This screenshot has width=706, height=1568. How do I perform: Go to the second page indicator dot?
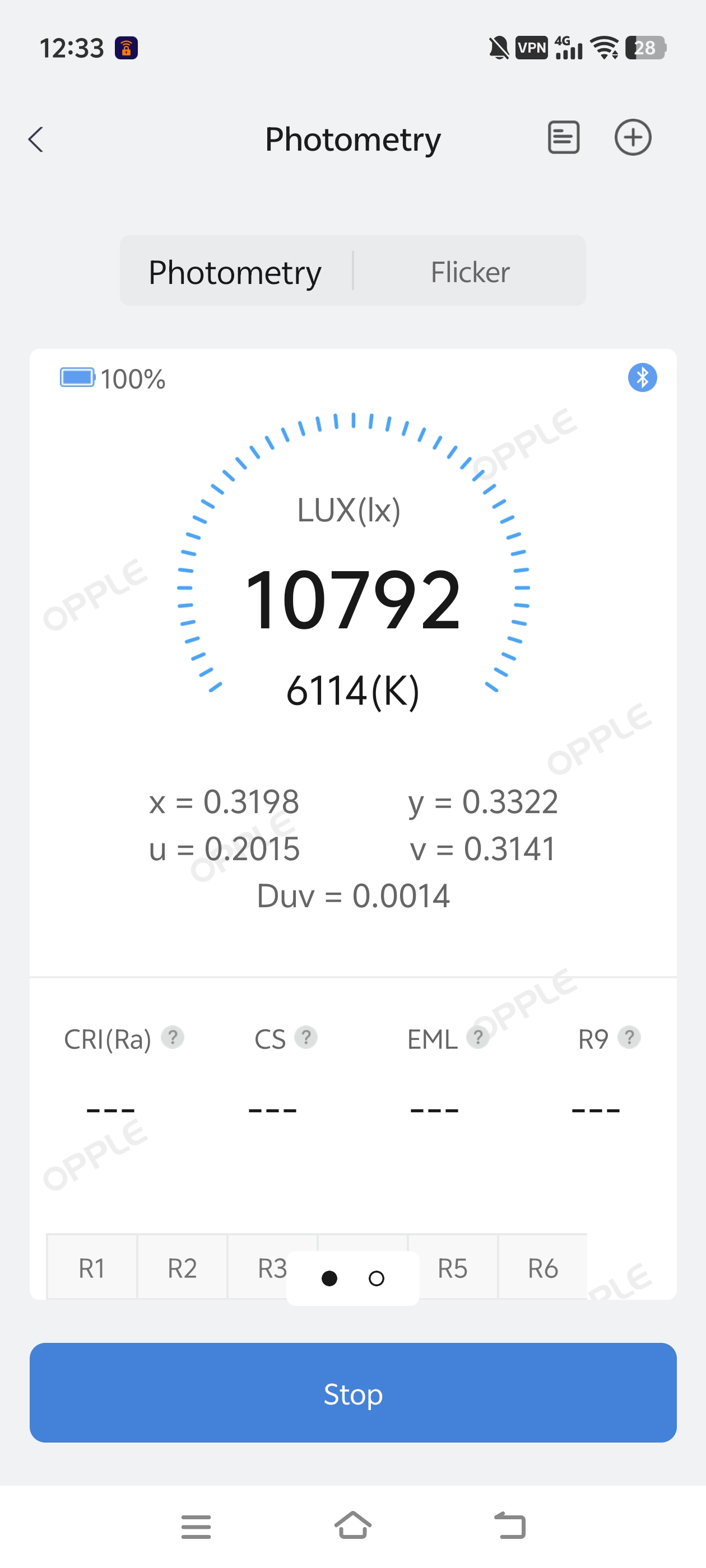coord(377,1278)
